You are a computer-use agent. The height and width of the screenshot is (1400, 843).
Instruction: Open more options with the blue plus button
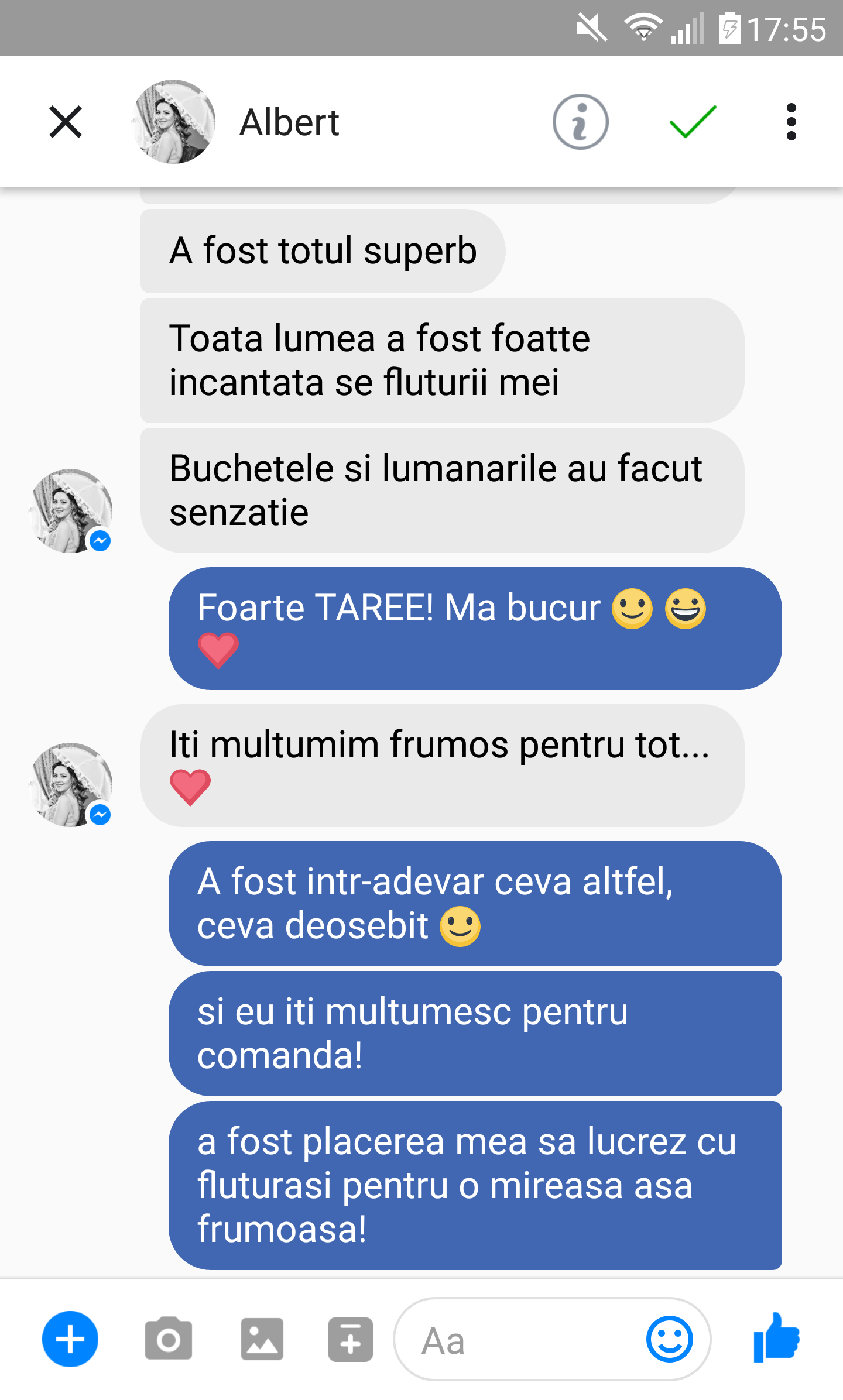coord(70,1339)
